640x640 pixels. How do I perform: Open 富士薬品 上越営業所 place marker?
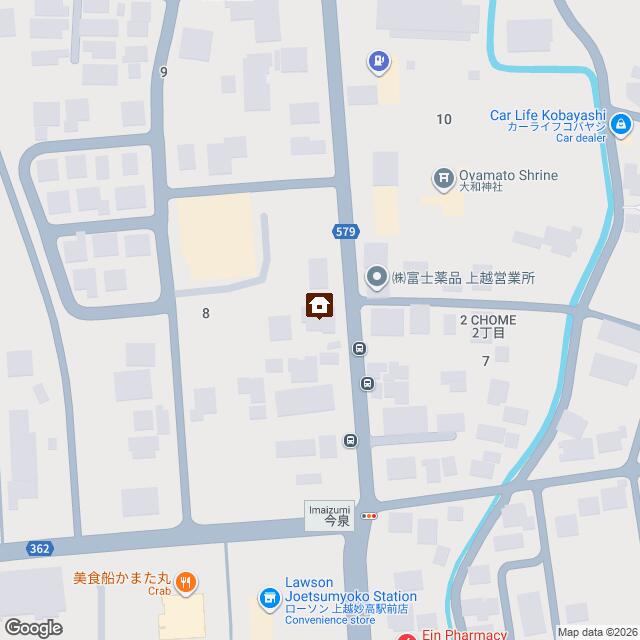[x=376, y=276]
